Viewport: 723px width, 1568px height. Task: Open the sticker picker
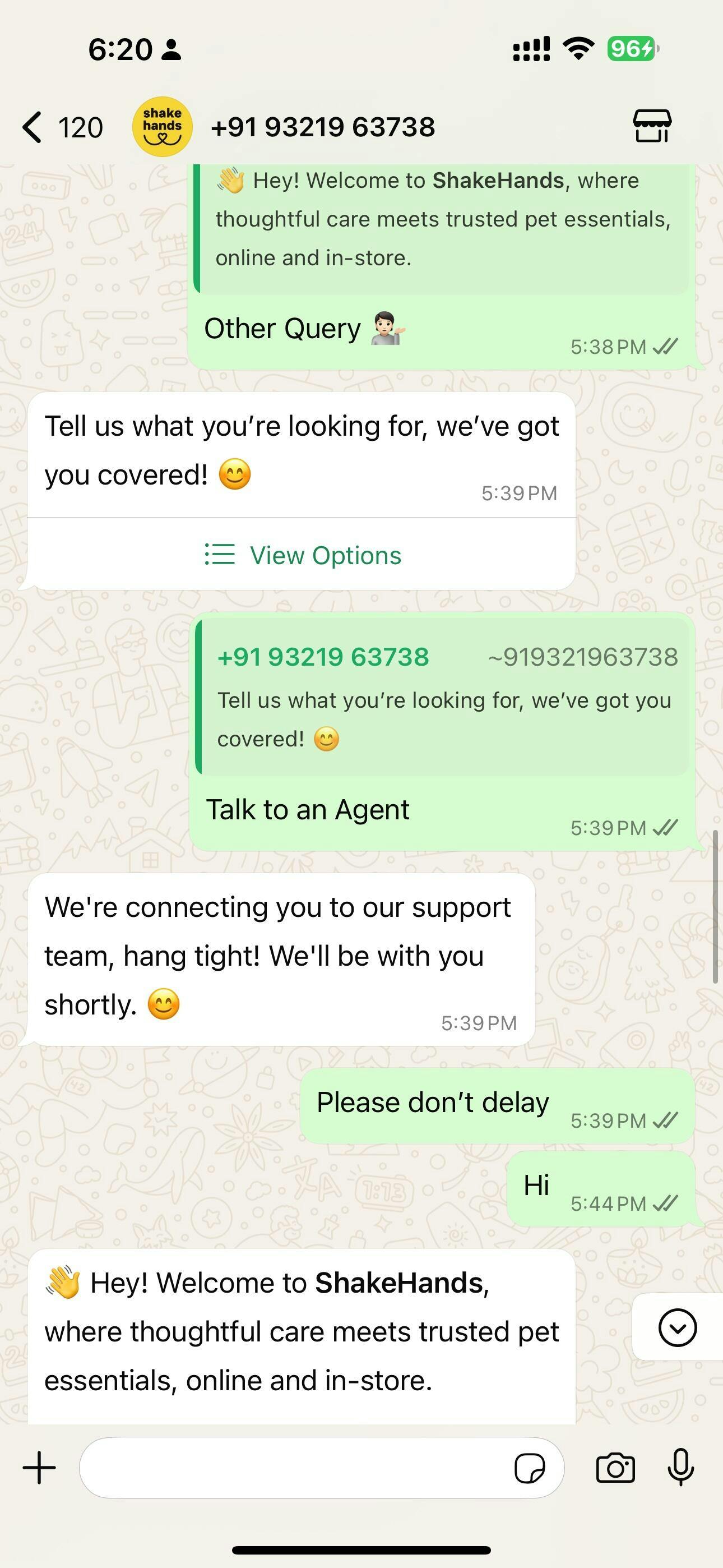(530, 1468)
